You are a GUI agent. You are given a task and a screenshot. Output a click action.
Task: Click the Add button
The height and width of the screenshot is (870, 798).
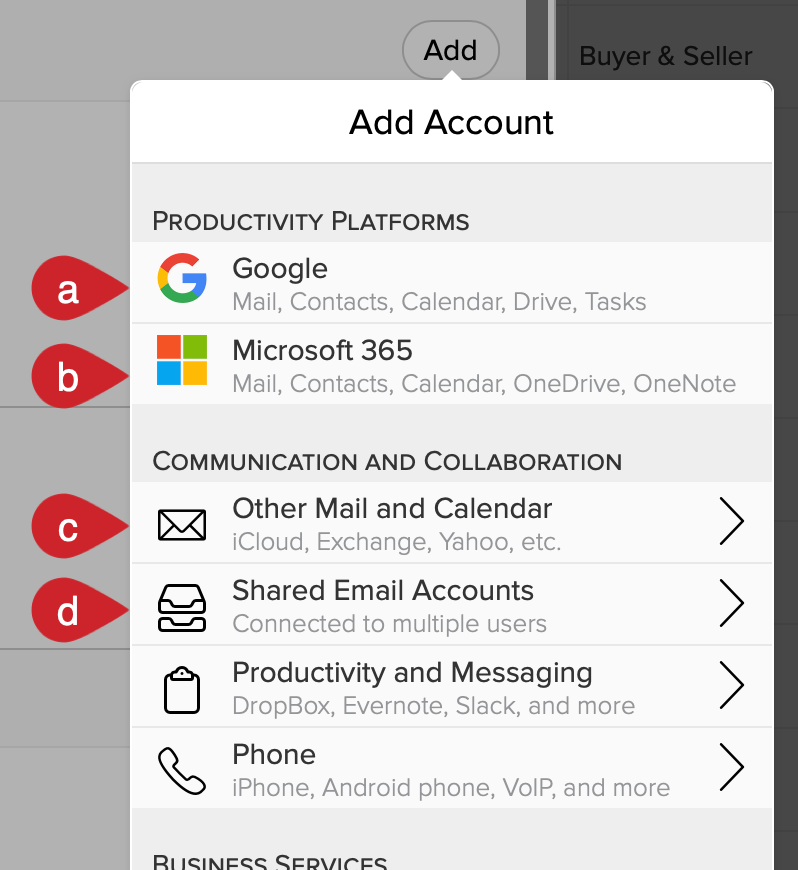click(x=450, y=50)
